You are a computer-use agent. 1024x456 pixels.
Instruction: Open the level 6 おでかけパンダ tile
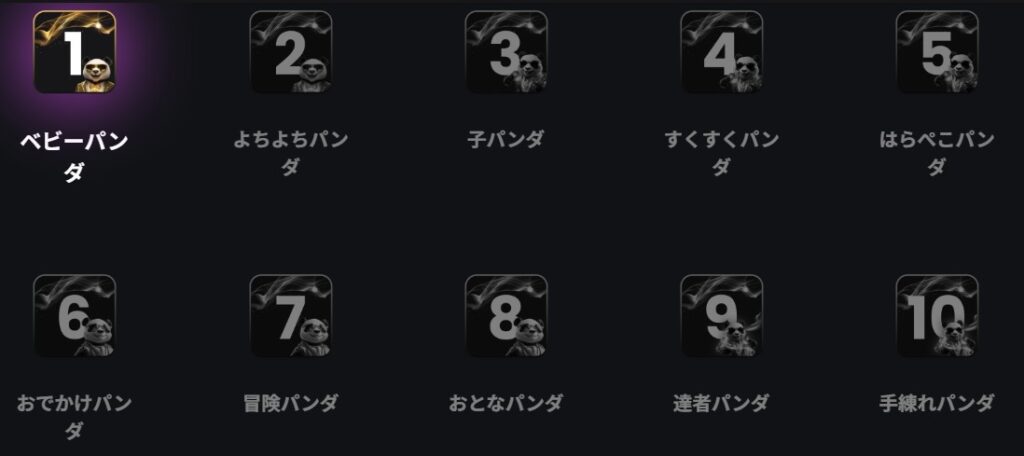[x=75, y=316]
